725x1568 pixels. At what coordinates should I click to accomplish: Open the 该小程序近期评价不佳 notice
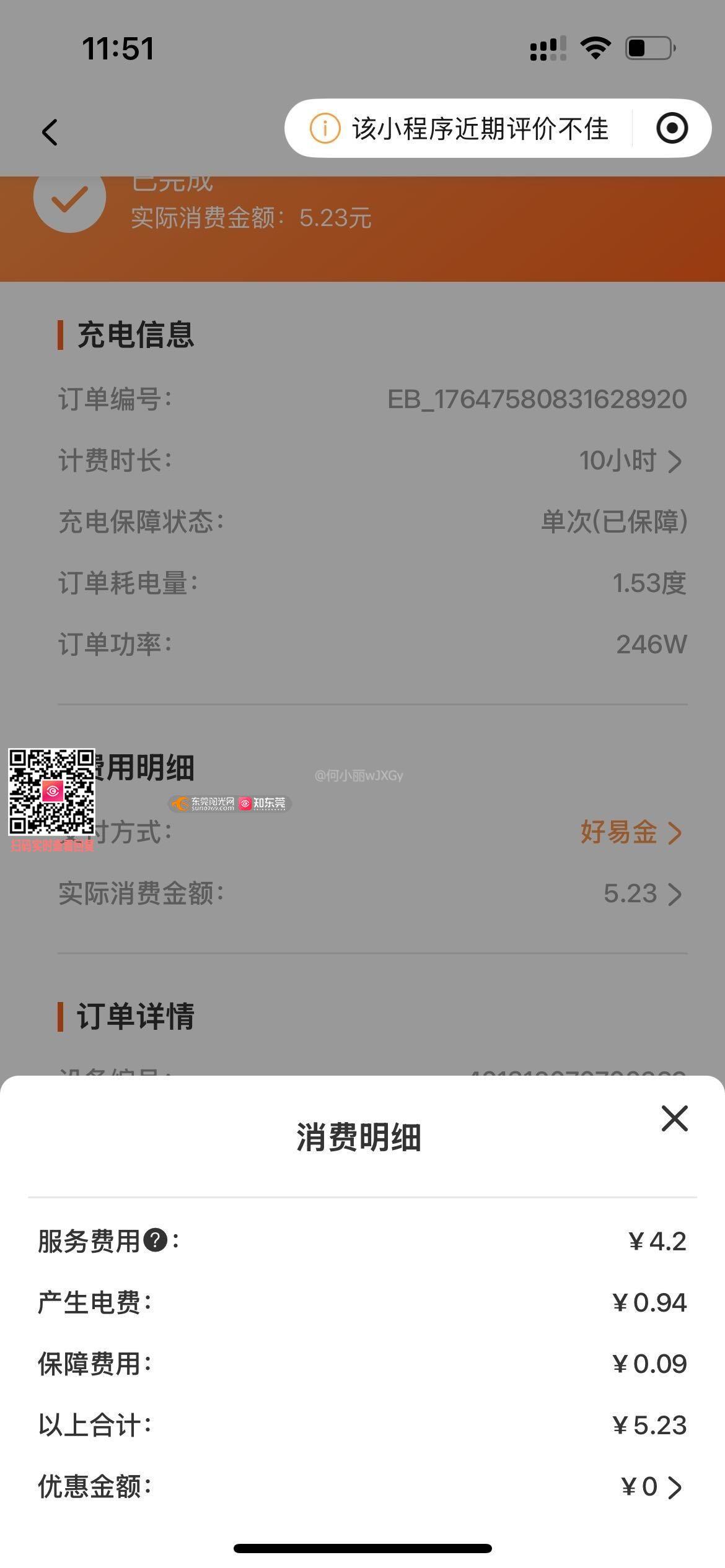click(459, 129)
